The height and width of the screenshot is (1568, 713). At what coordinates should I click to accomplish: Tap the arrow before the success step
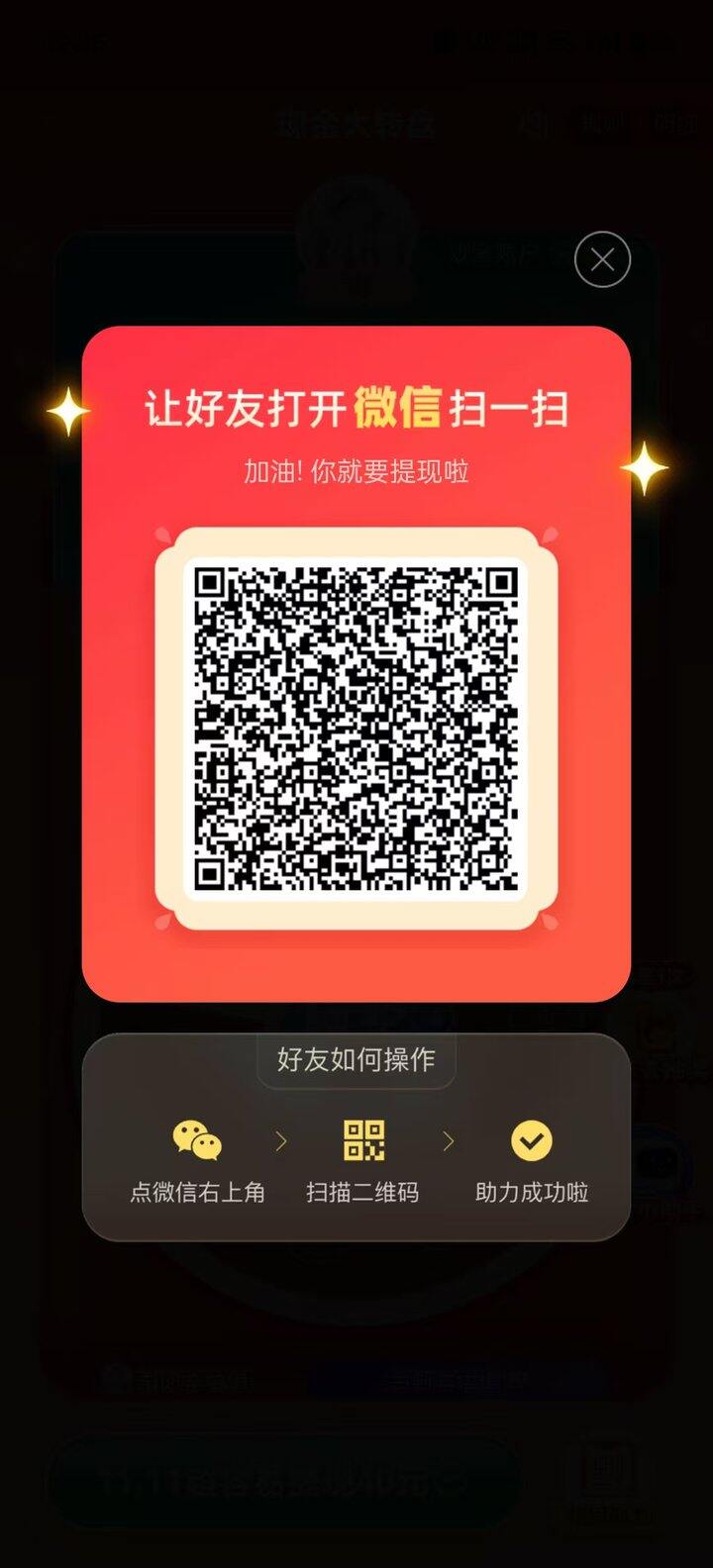(449, 1140)
